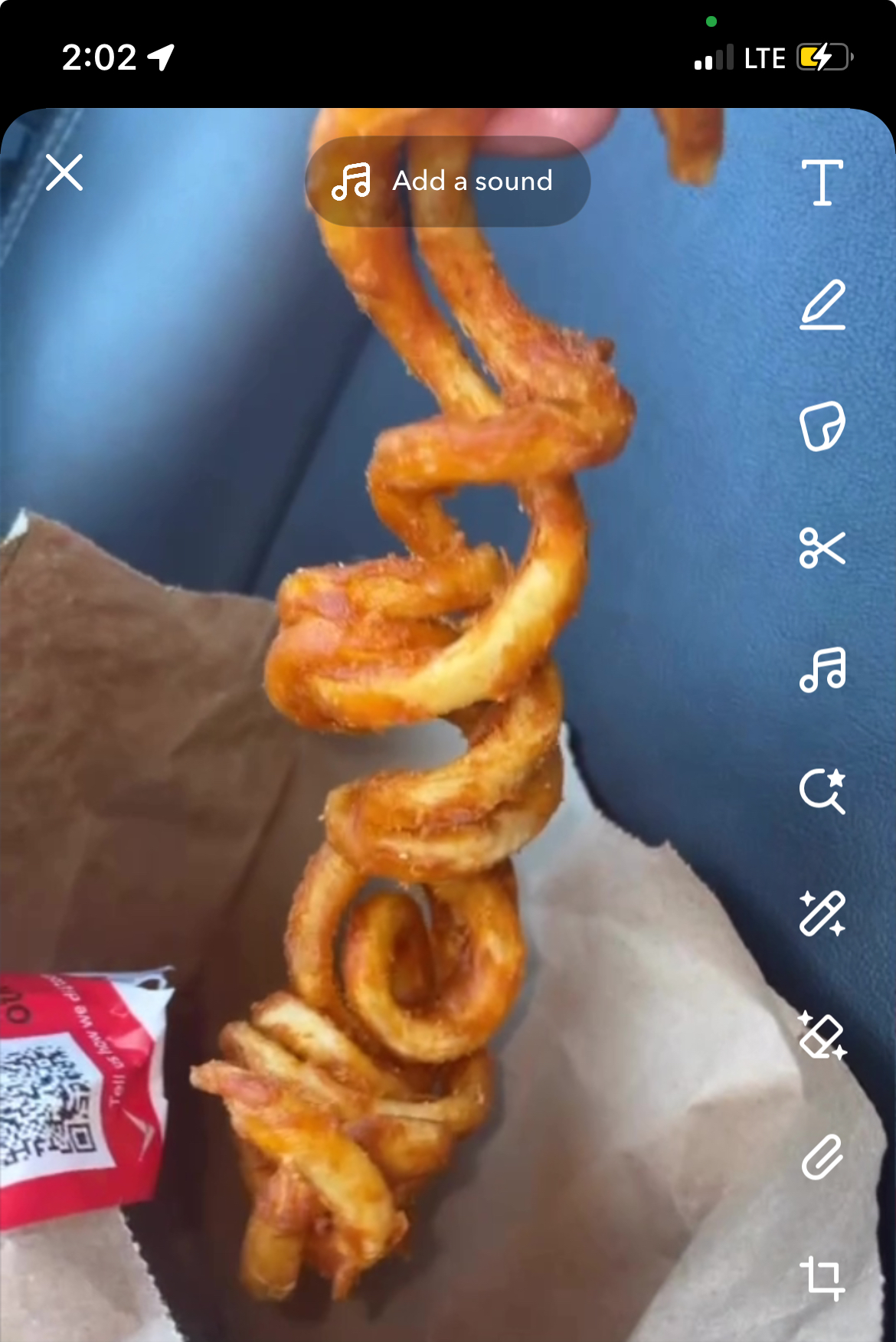Attach a link with the paperclip
The image size is (896, 1342).
tap(822, 1157)
